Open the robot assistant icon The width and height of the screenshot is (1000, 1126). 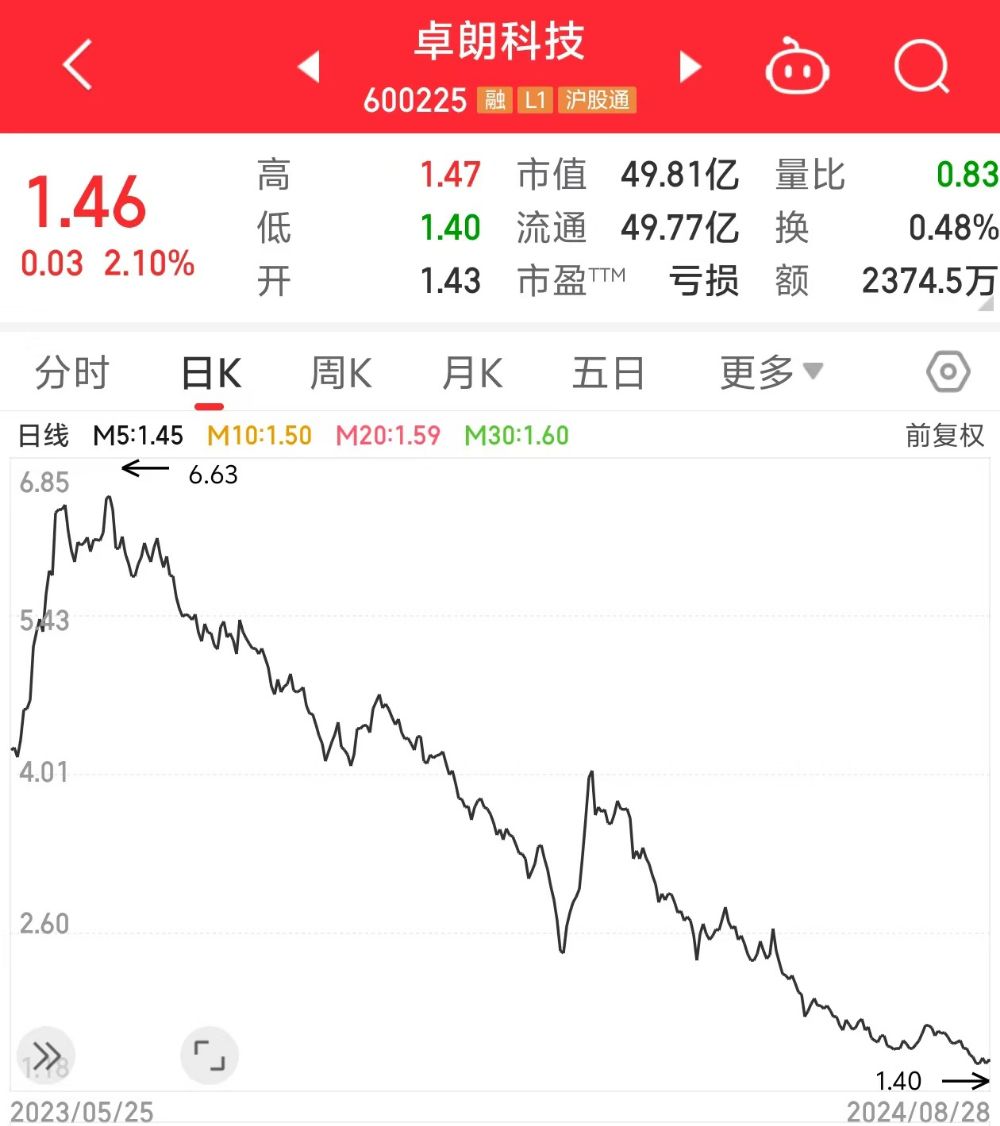(x=797, y=67)
